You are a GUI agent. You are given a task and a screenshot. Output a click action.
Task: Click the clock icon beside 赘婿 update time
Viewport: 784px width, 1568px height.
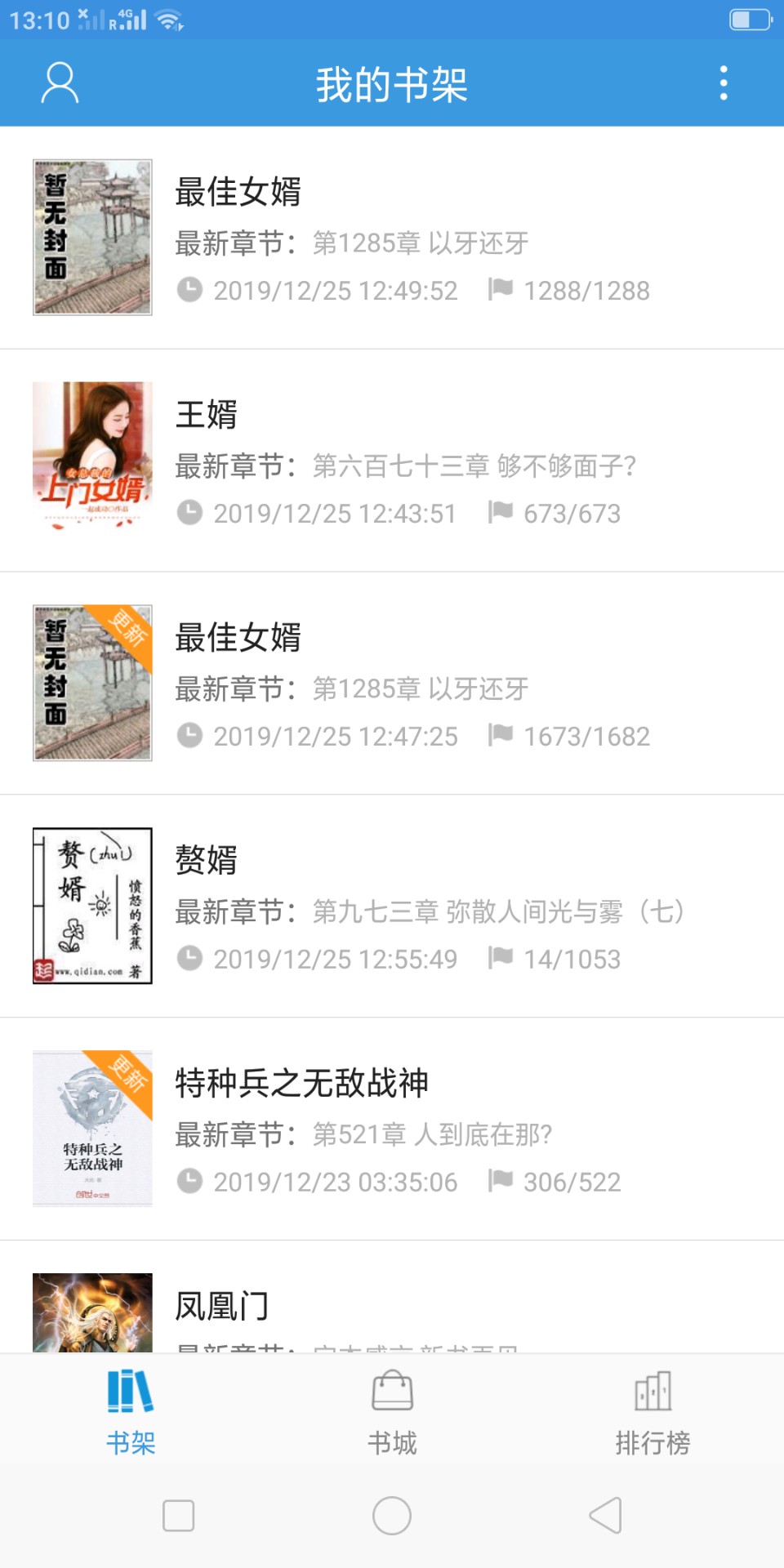point(189,958)
